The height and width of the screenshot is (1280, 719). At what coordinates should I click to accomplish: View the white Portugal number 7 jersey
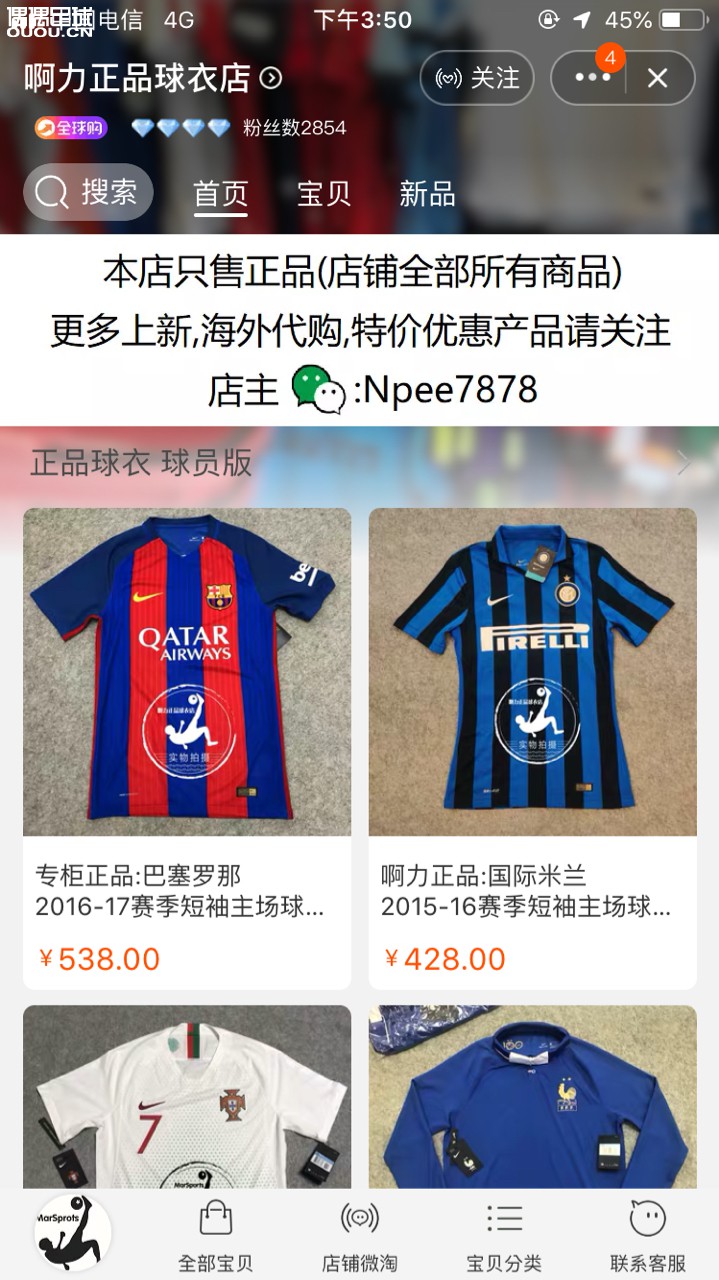tap(187, 1096)
